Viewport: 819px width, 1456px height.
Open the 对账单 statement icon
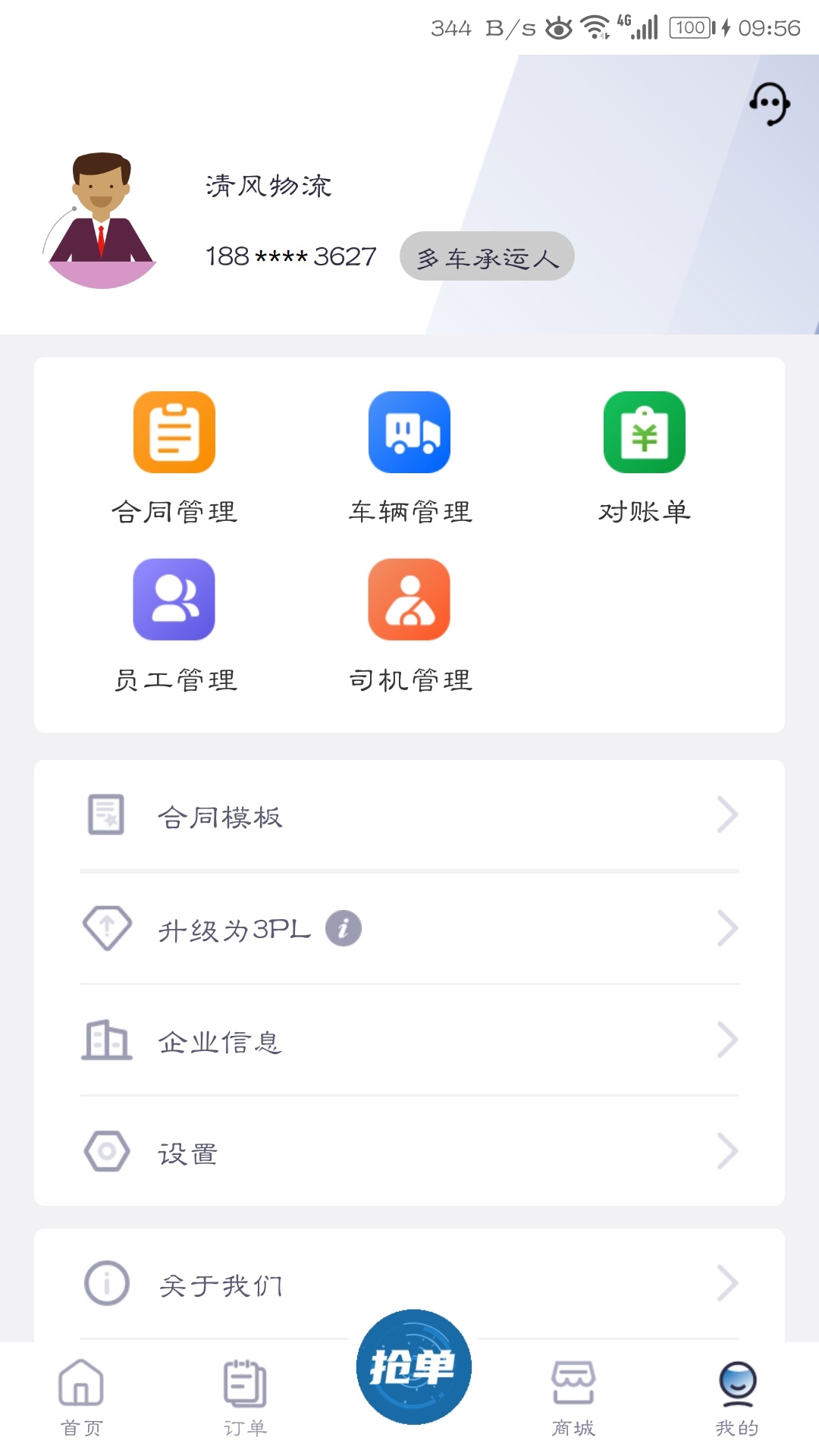pyautogui.click(x=644, y=432)
